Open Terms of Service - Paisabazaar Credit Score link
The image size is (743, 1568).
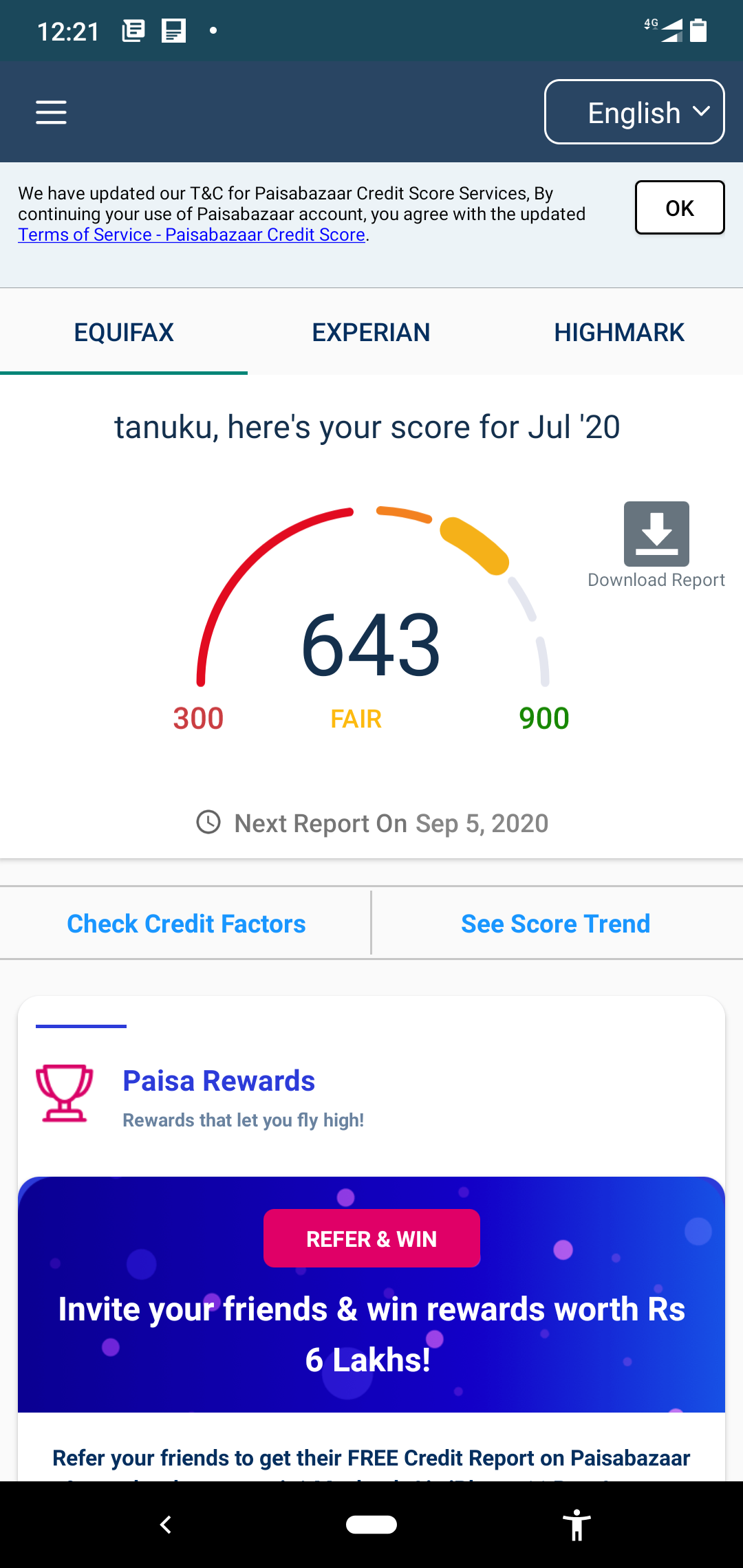[x=192, y=235]
